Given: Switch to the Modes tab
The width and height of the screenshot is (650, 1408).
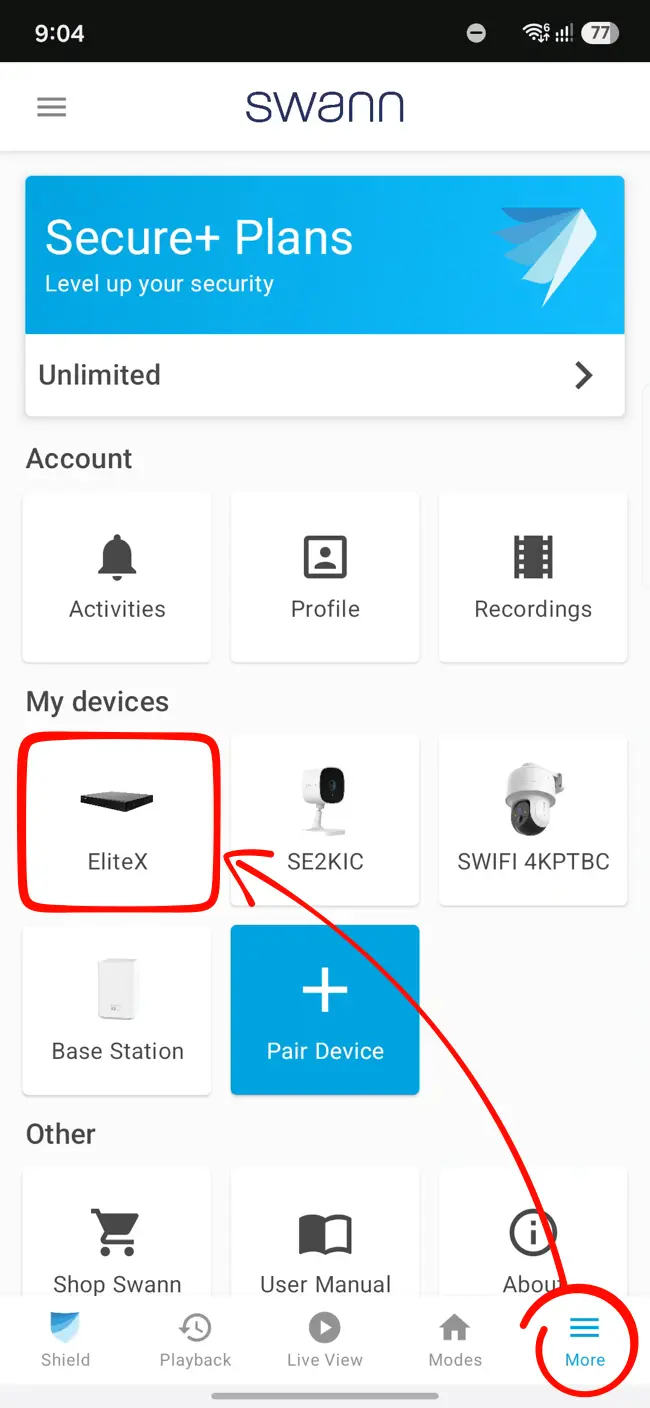Looking at the screenshot, I should click(x=455, y=1340).
